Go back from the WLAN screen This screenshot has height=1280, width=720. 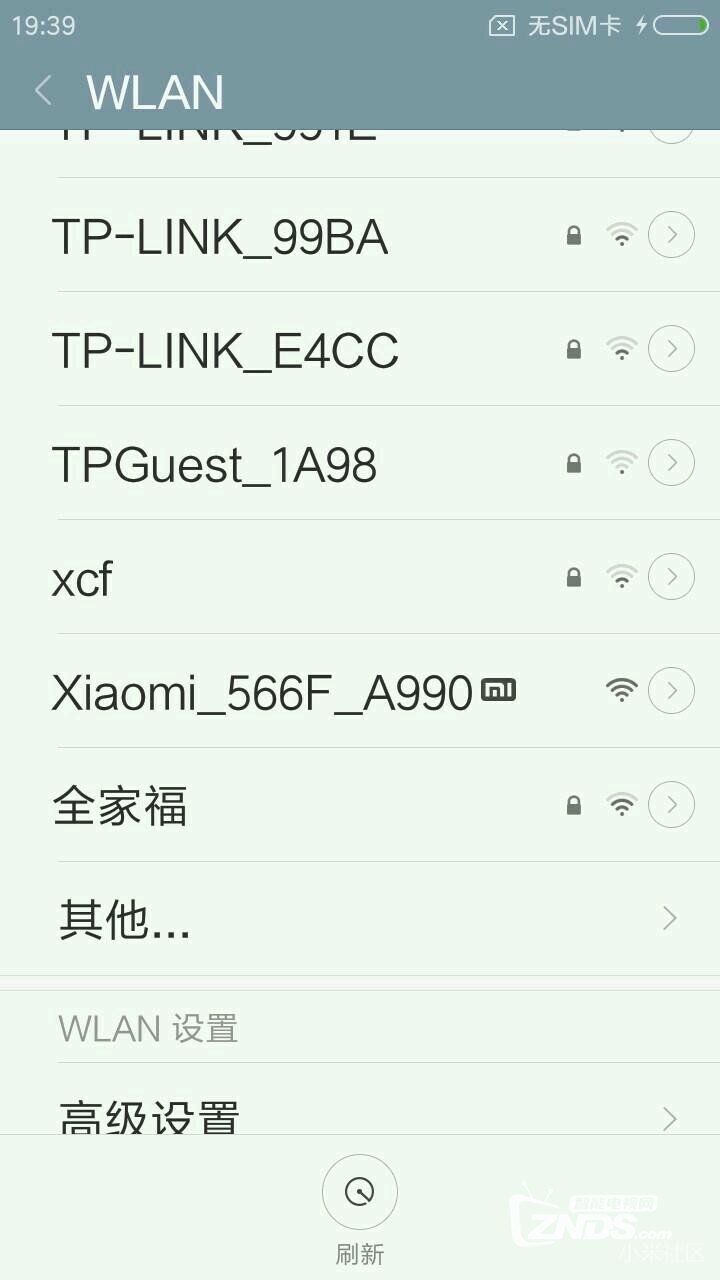click(x=43, y=91)
